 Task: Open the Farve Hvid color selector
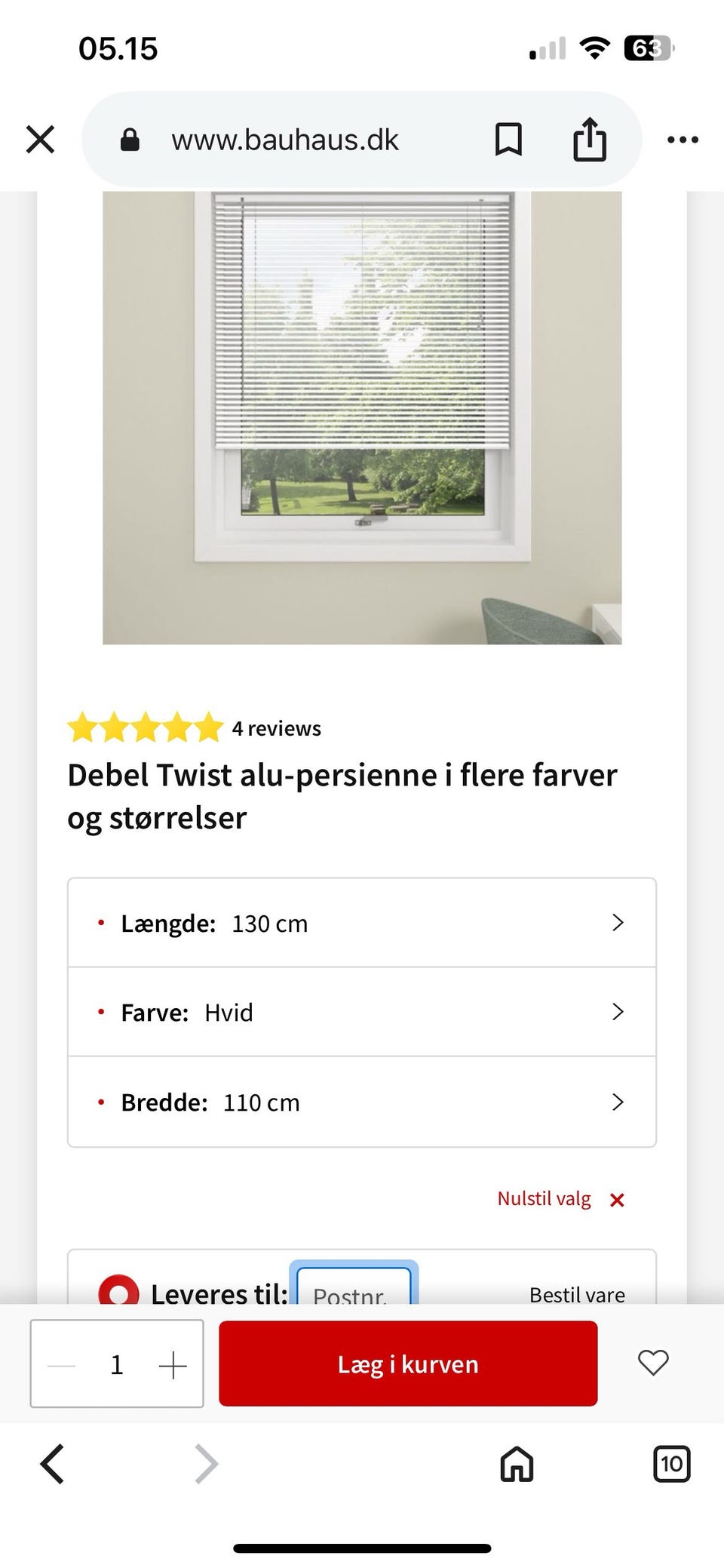click(x=360, y=1011)
